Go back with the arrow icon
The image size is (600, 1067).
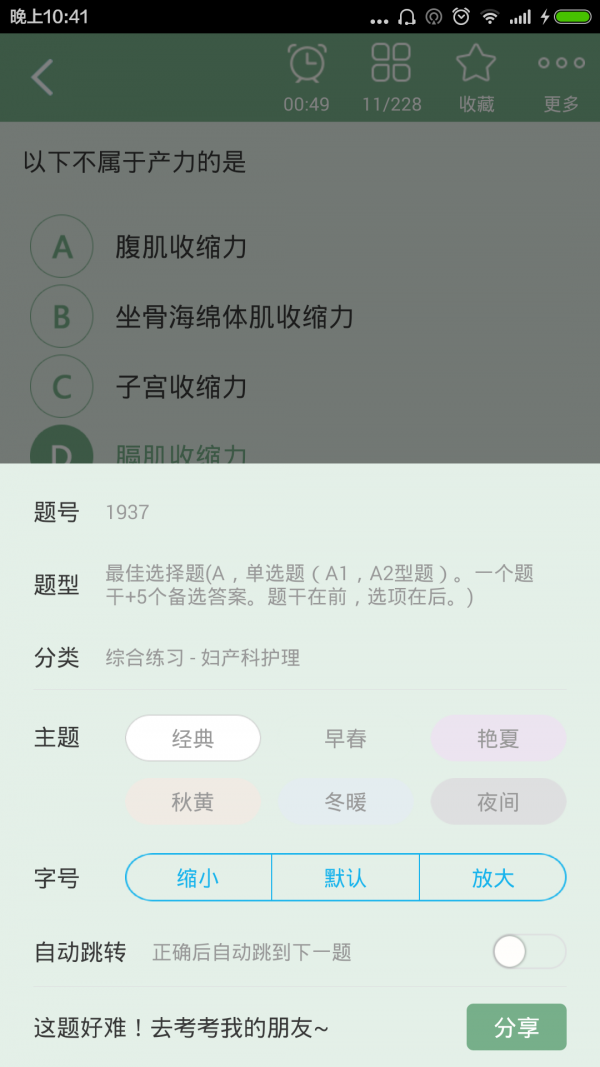tap(42, 77)
